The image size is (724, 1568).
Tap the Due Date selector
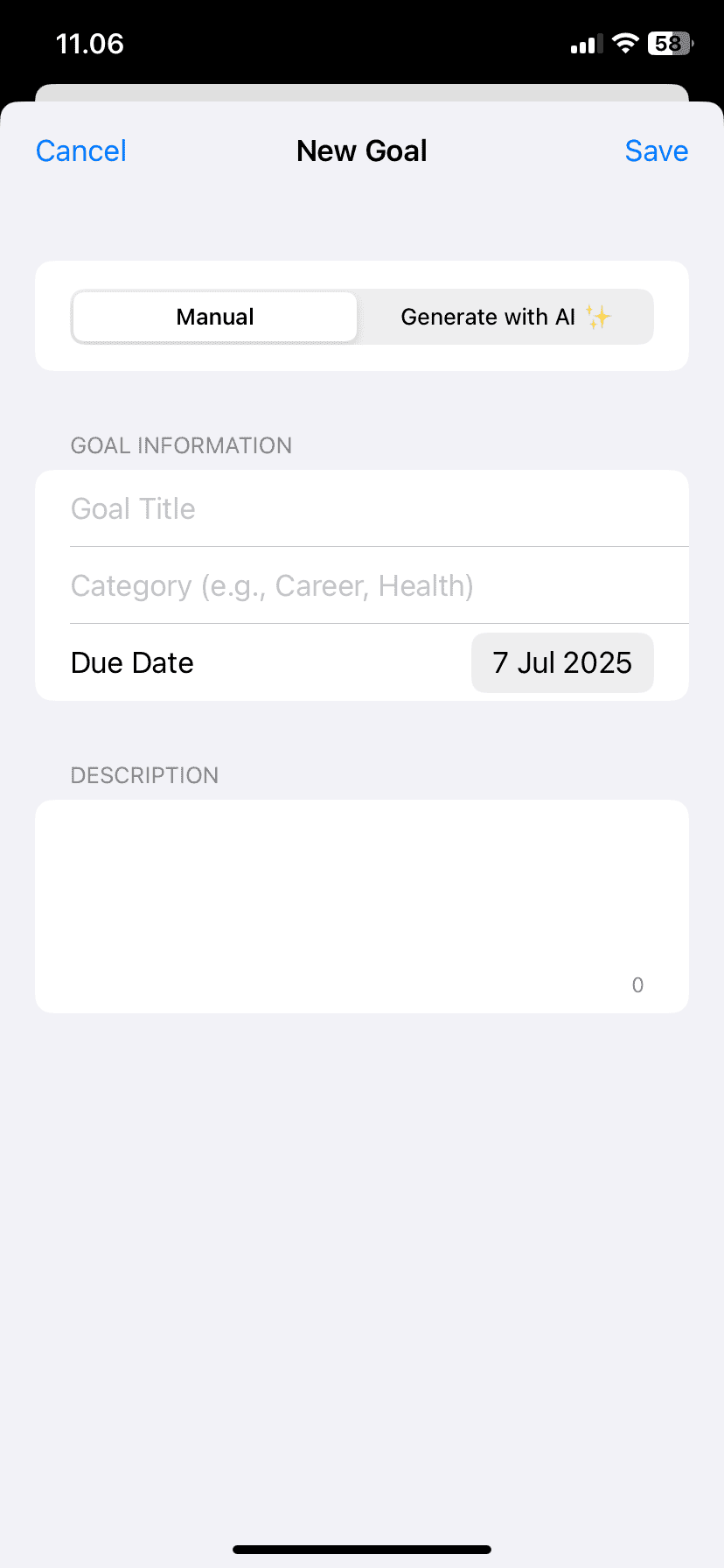[132, 662]
